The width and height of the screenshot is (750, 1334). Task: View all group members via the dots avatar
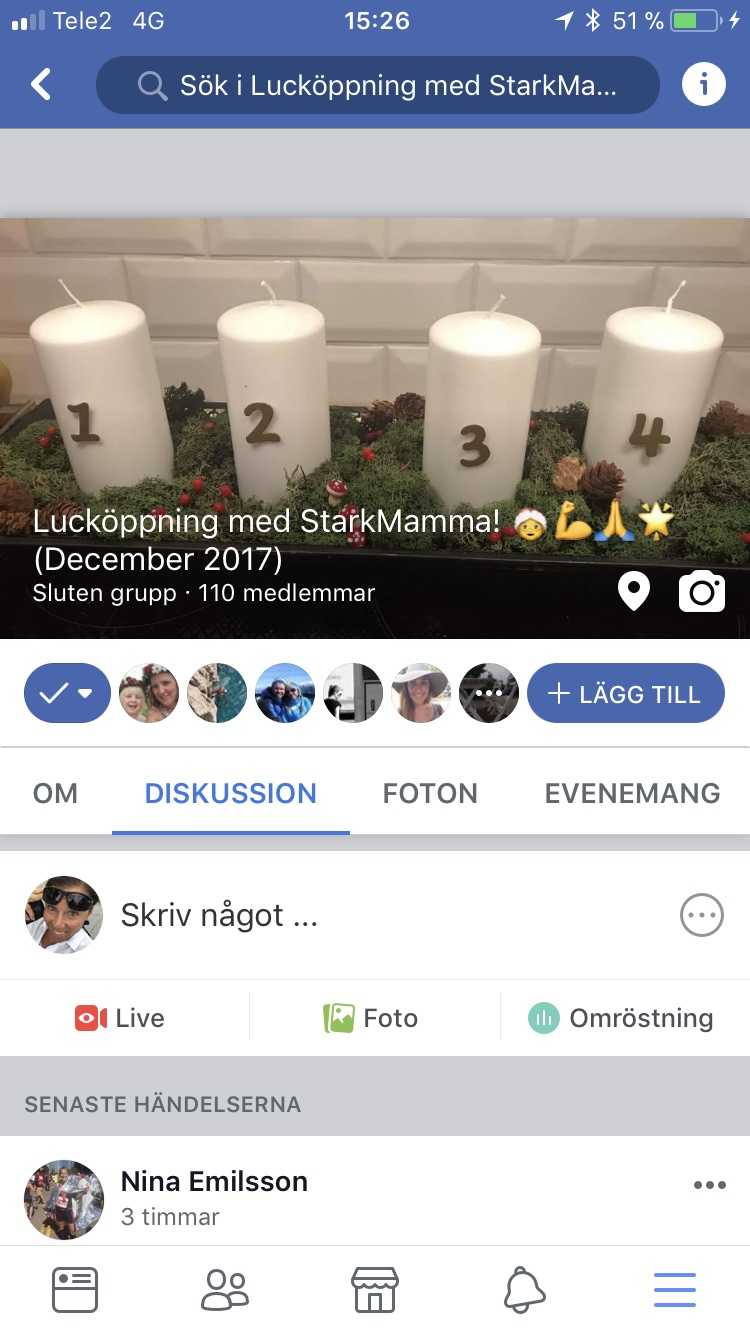488,693
